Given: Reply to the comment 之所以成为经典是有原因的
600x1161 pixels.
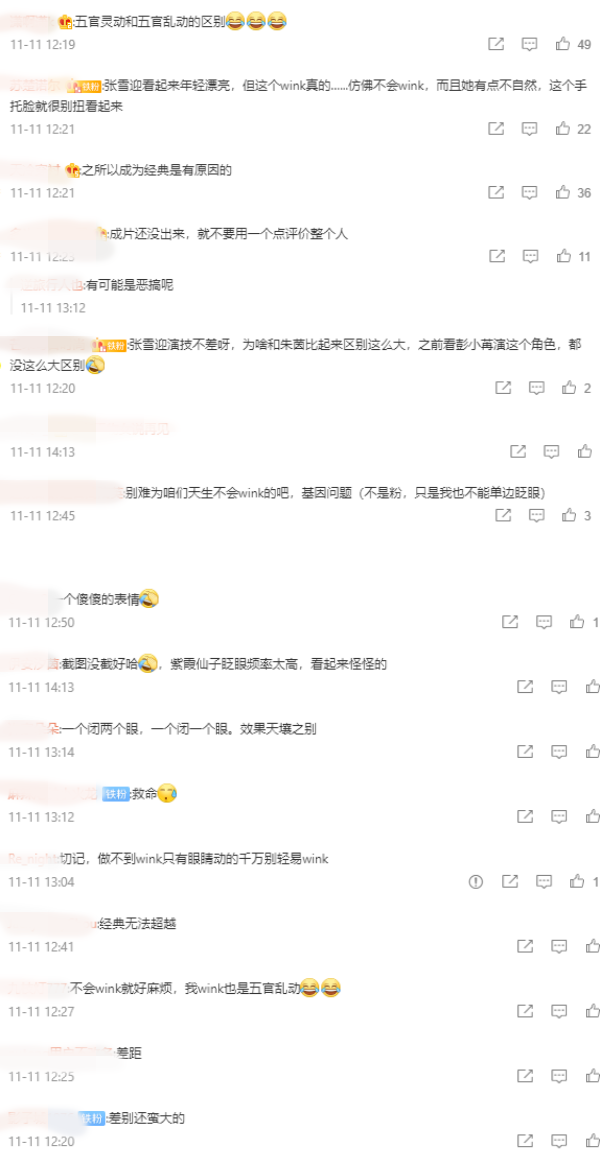Looking at the screenshot, I should coord(530,192).
